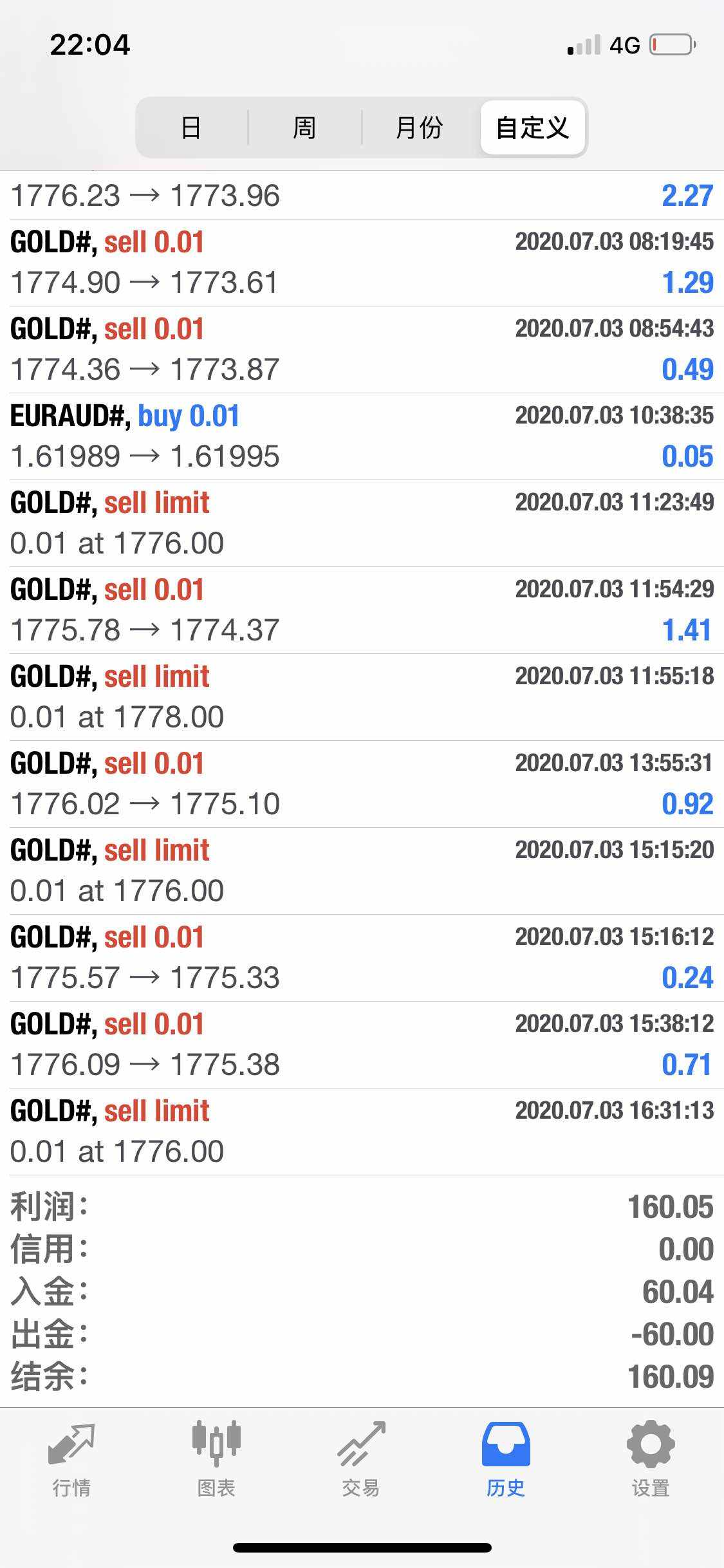The image size is (724, 1568).
Task: Open the 交易 trade tab
Action: (x=361, y=1460)
